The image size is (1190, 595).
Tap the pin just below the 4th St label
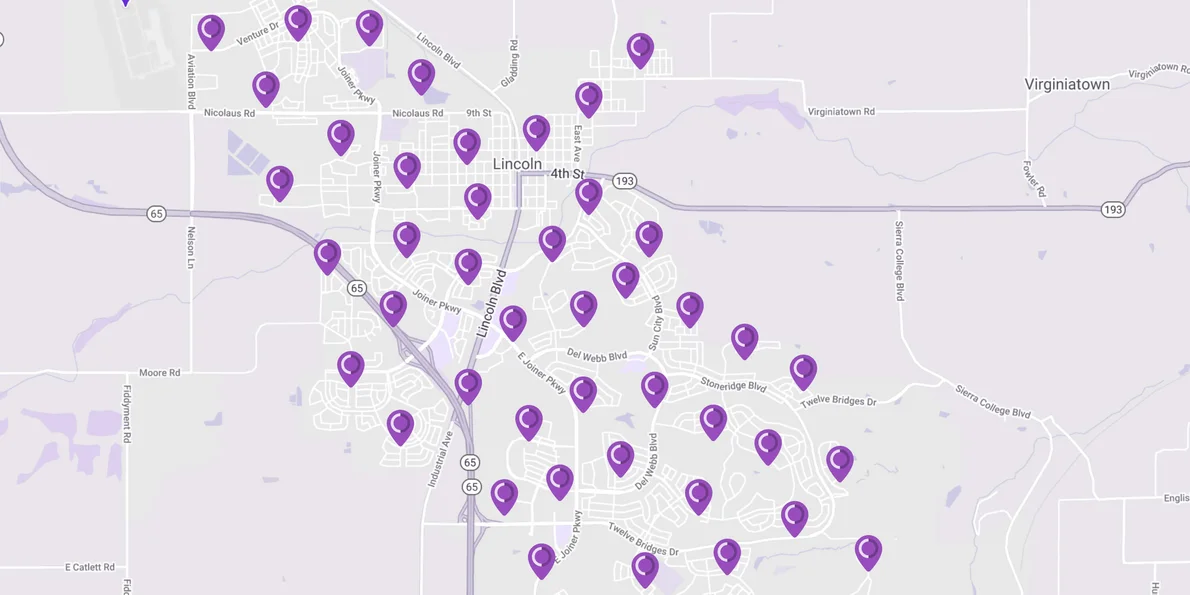pyautogui.click(x=589, y=194)
